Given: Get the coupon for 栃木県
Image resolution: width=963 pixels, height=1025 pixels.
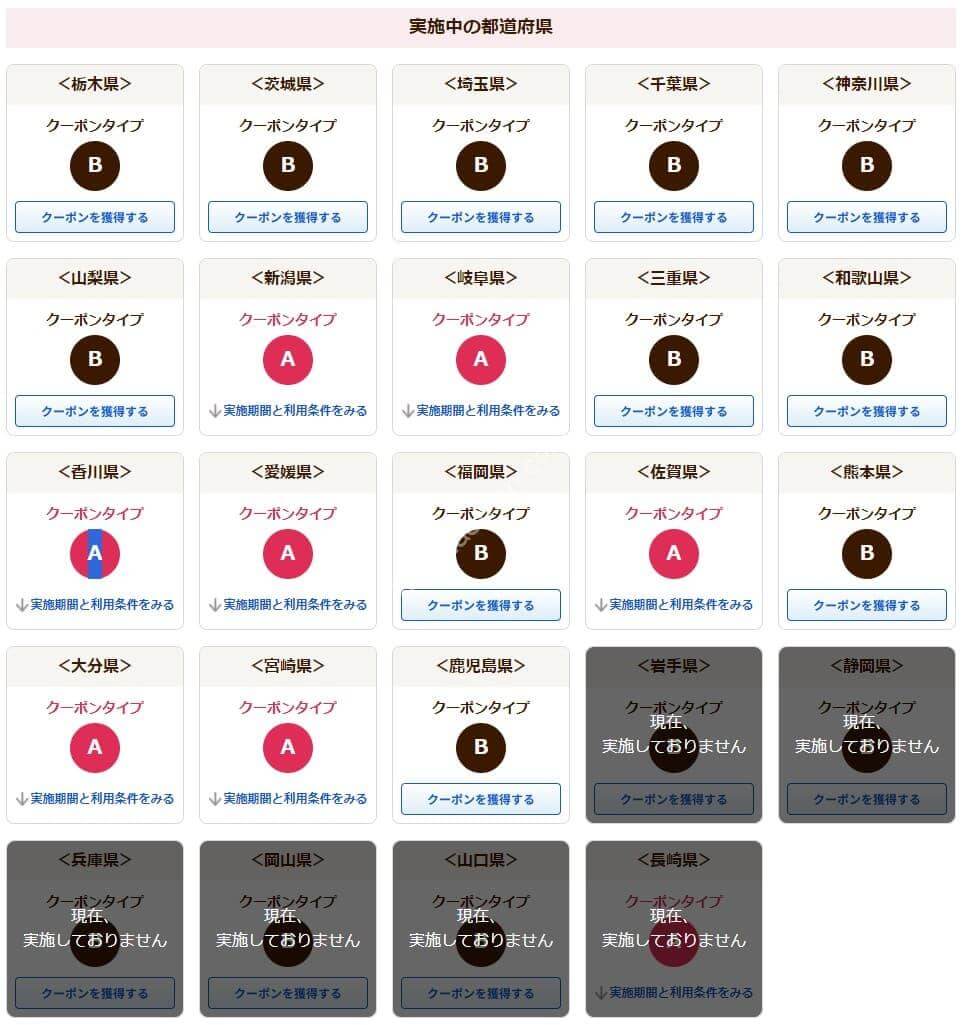Looking at the screenshot, I should [95, 217].
